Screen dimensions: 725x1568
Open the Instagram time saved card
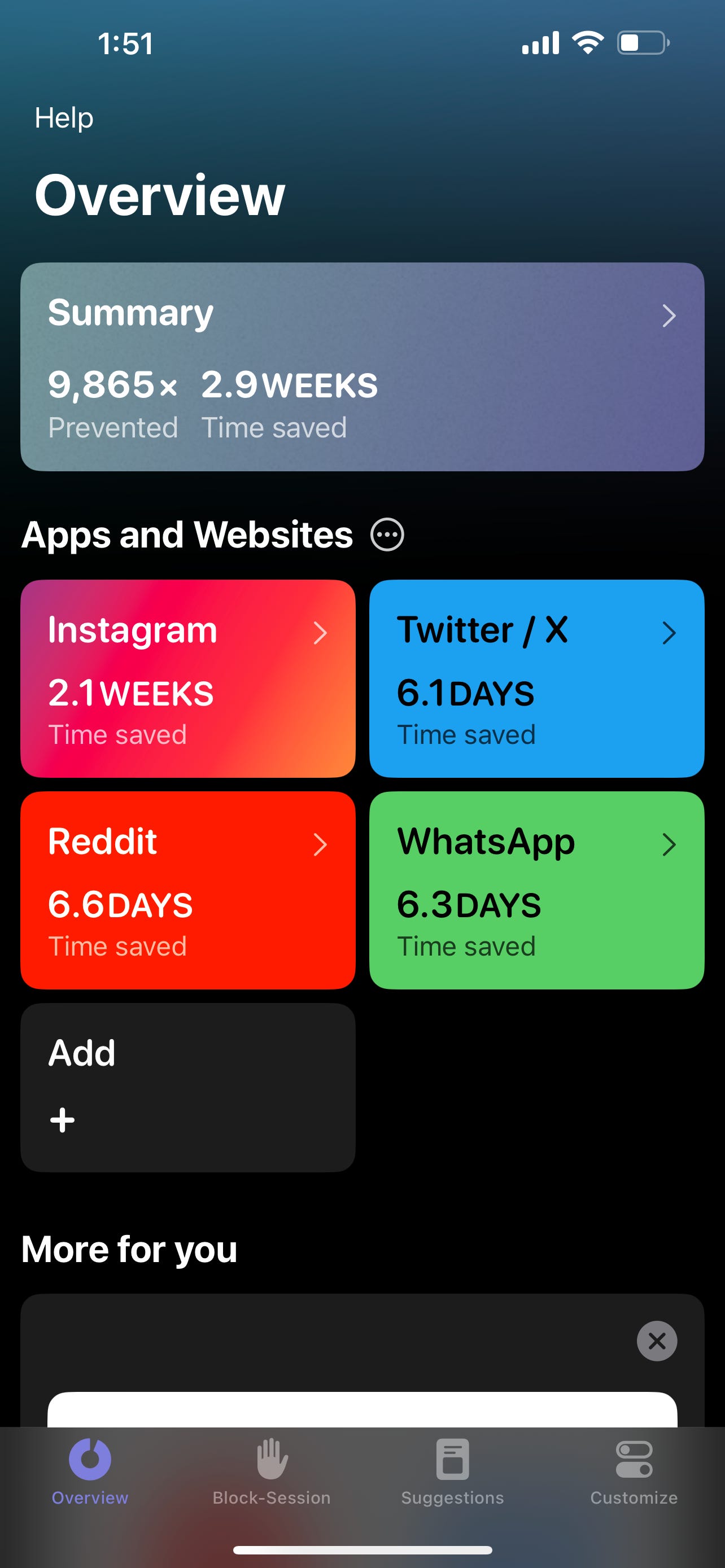pyautogui.click(x=187, y=678)
